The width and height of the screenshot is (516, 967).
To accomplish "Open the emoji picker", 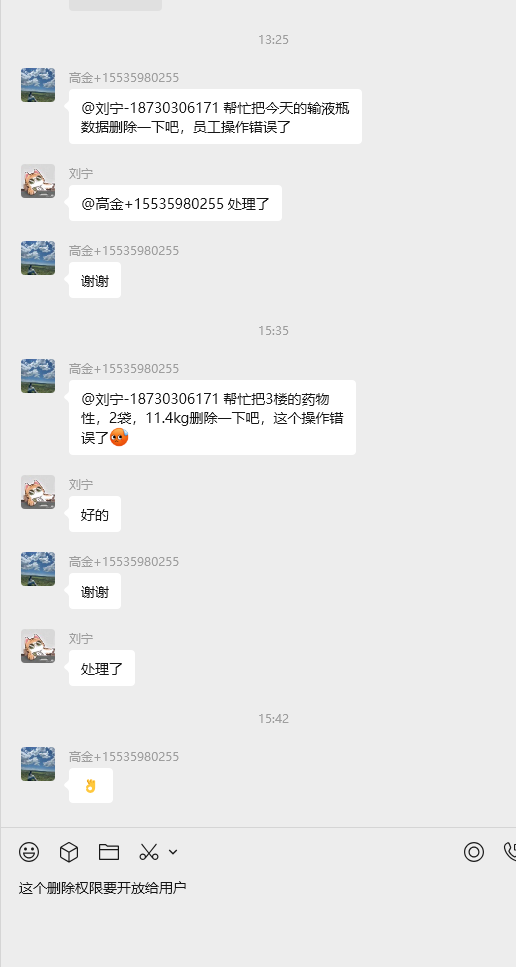I will [29, 852].
